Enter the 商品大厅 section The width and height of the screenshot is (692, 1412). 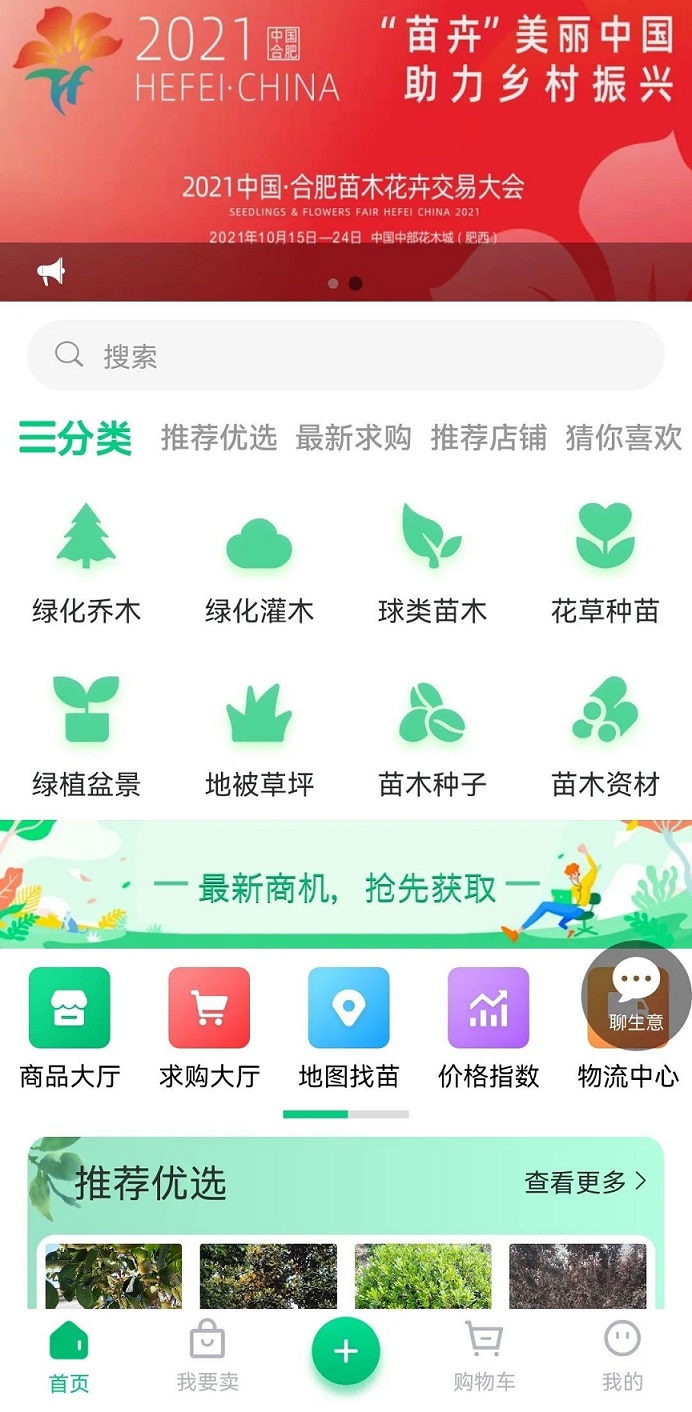tap(70, 1028)
